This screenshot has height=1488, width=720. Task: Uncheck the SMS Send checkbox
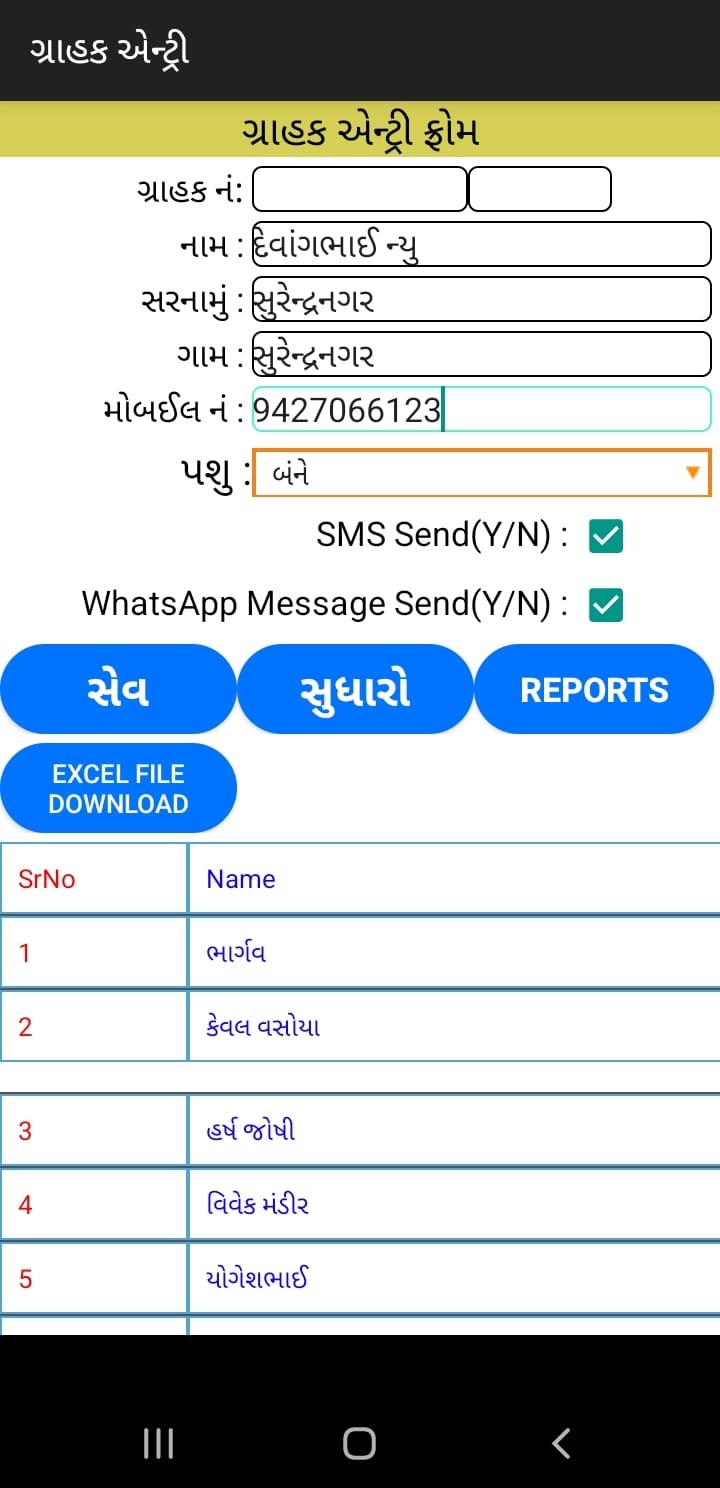[x=606, y=536]
